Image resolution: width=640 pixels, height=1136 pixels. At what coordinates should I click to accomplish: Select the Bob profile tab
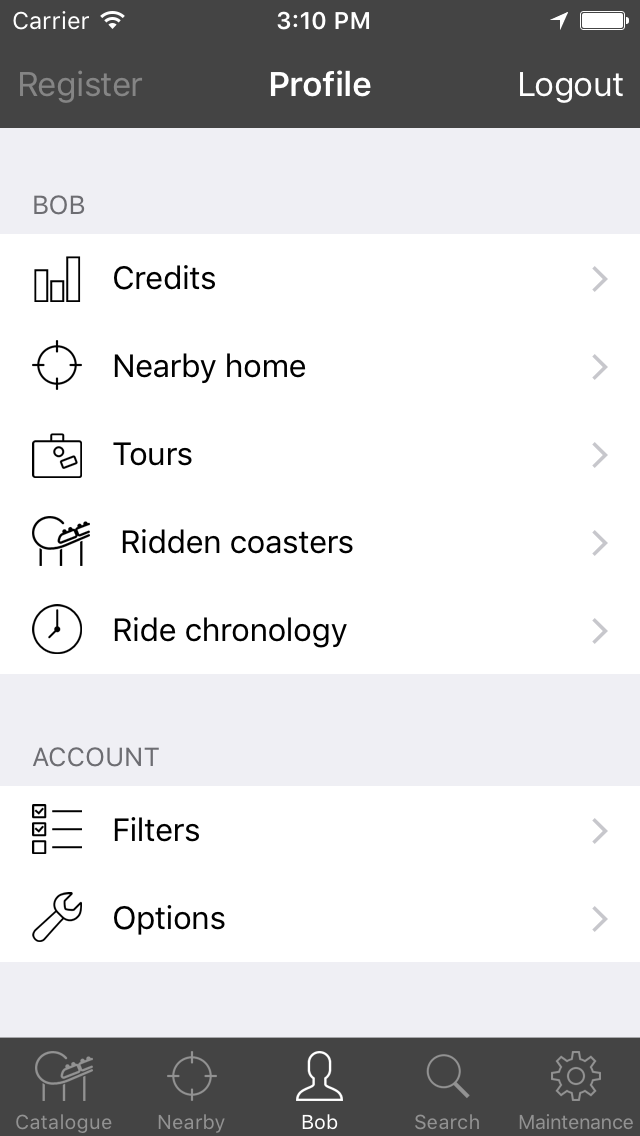(x=320, y=1089)
